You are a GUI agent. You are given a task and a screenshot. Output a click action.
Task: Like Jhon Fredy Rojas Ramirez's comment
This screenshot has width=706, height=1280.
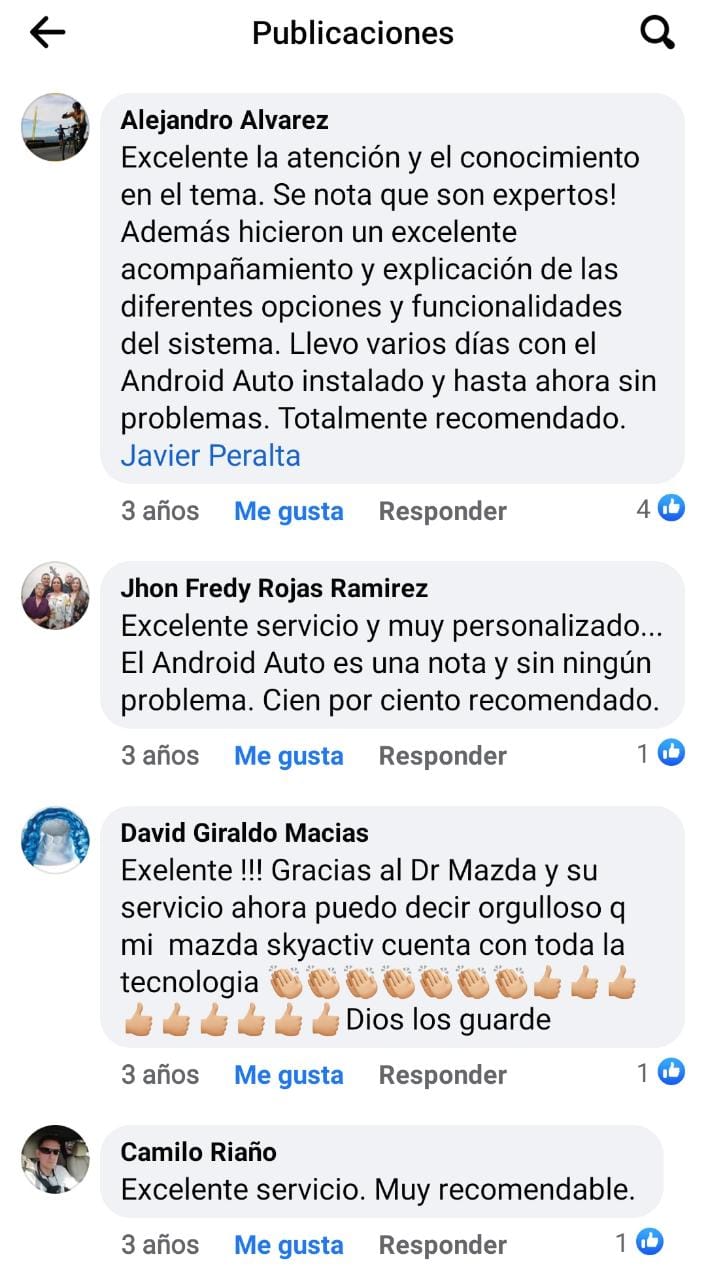point(289,756)
